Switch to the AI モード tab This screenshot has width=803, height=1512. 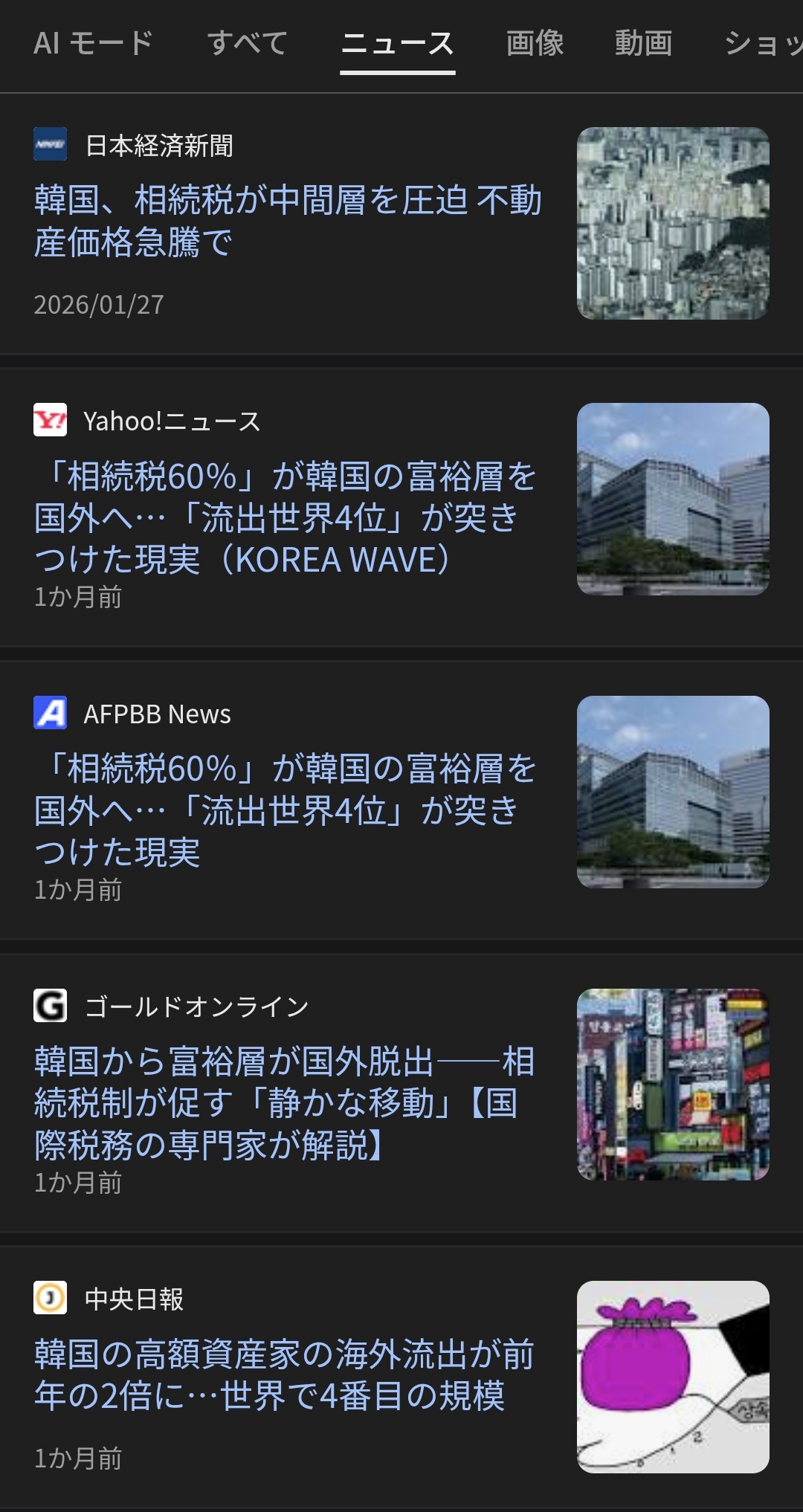(x=93, y=43)
